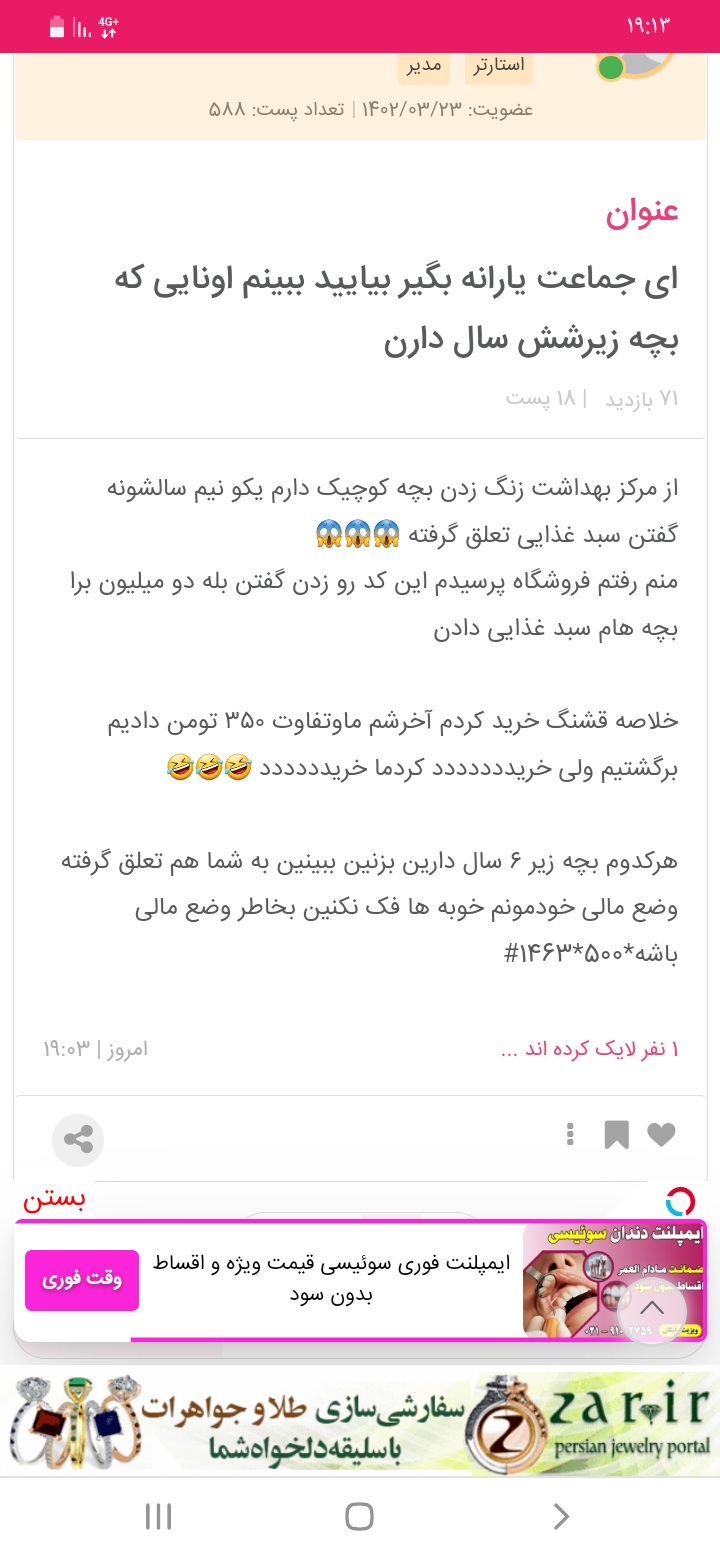Go back with the system back button
Viewport: 720px width, 1560px height.
561,1516
